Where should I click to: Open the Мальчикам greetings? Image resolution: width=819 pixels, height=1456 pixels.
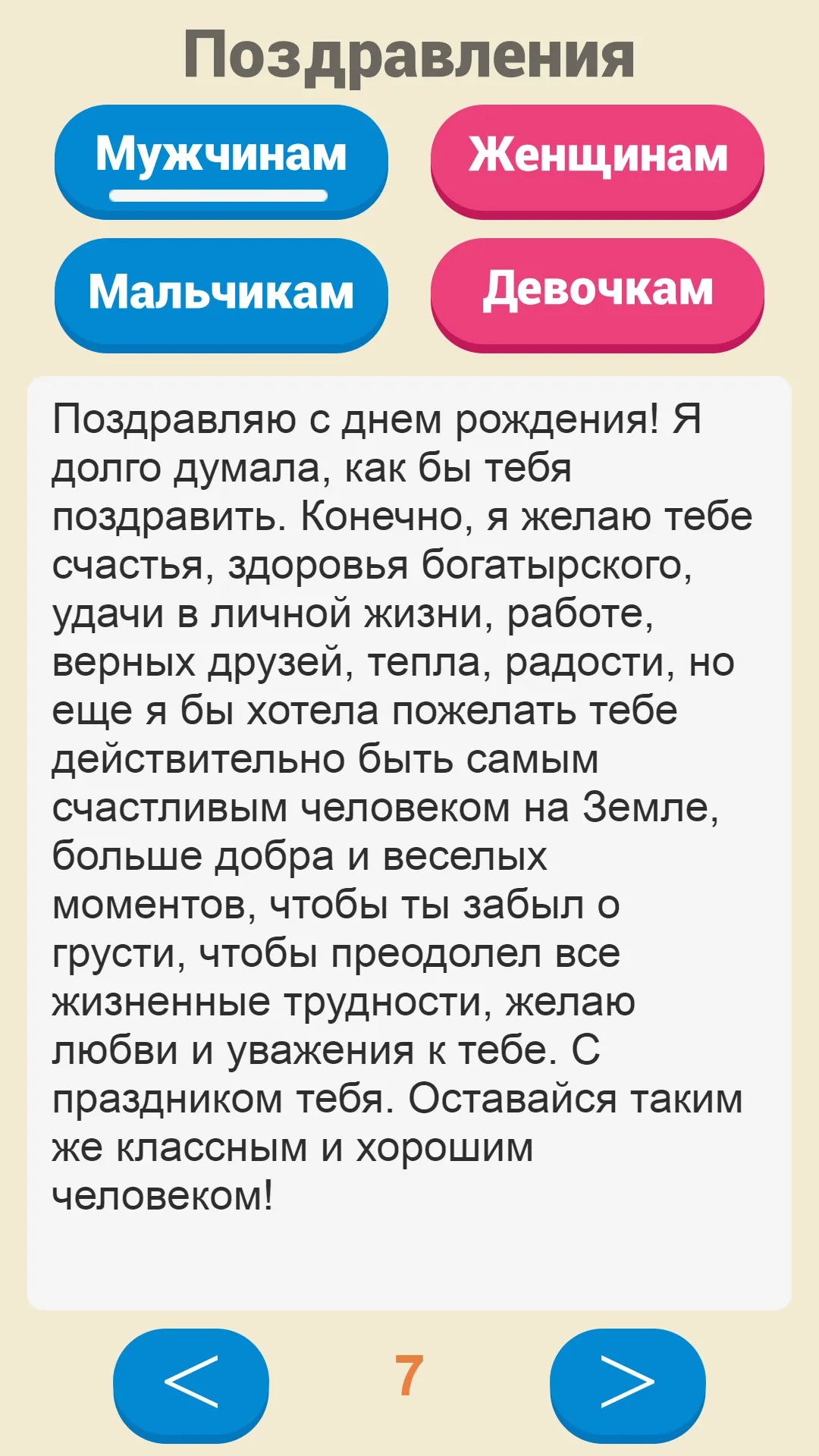(x=221, y=295)
